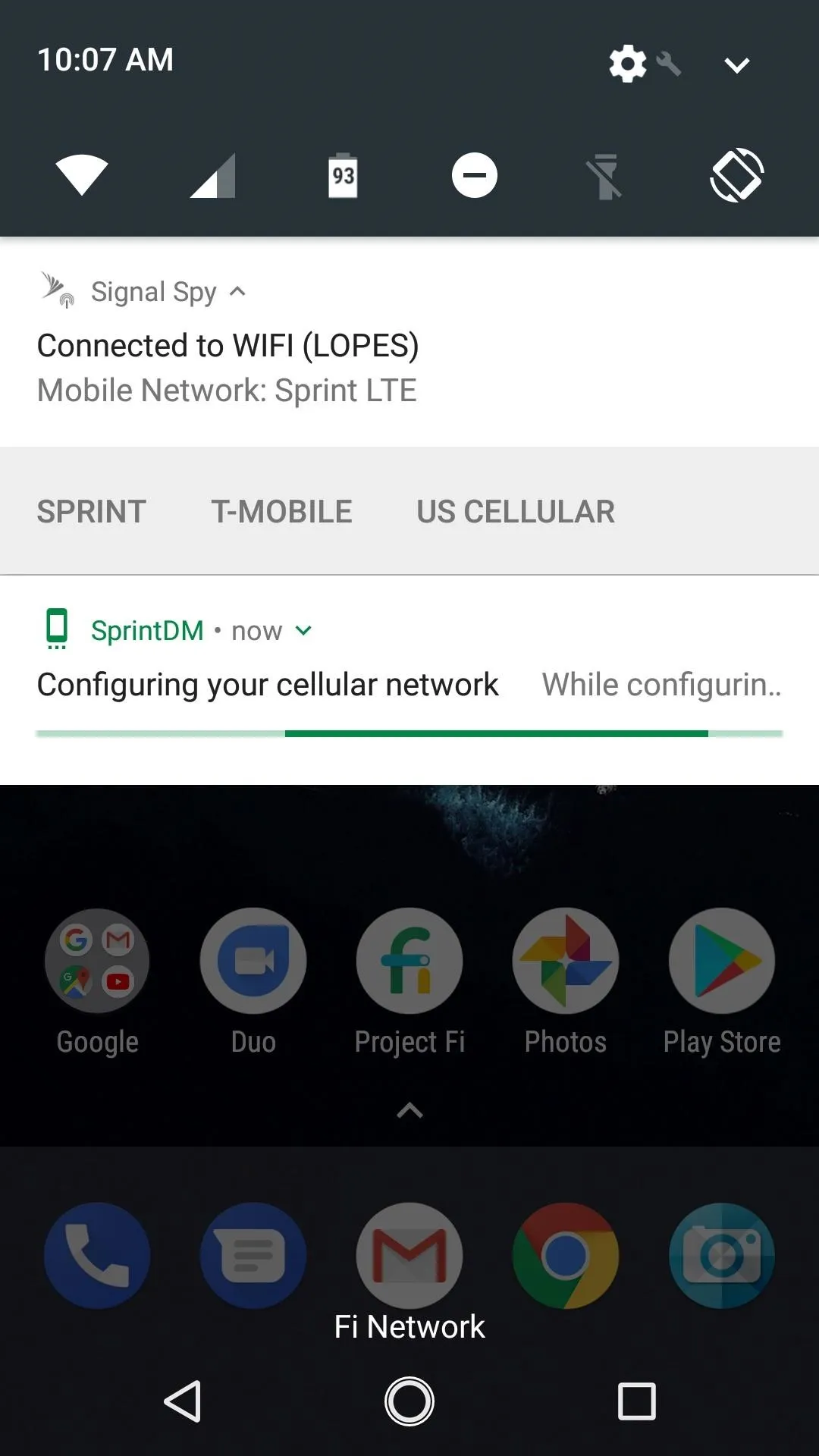The height and width of the screenshot is (1456, 819).
Task: Select the SPRINT network action
Action: point(92,512)
